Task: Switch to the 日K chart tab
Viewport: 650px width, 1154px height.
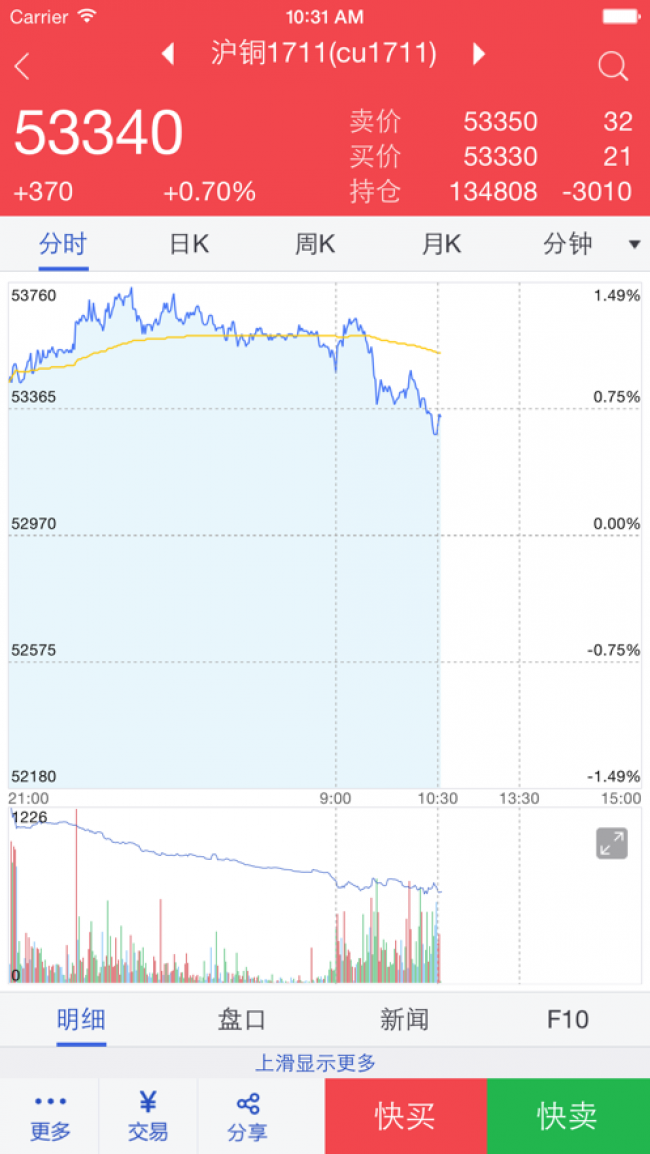Action: pyautogui.click(x=189, y=244)
